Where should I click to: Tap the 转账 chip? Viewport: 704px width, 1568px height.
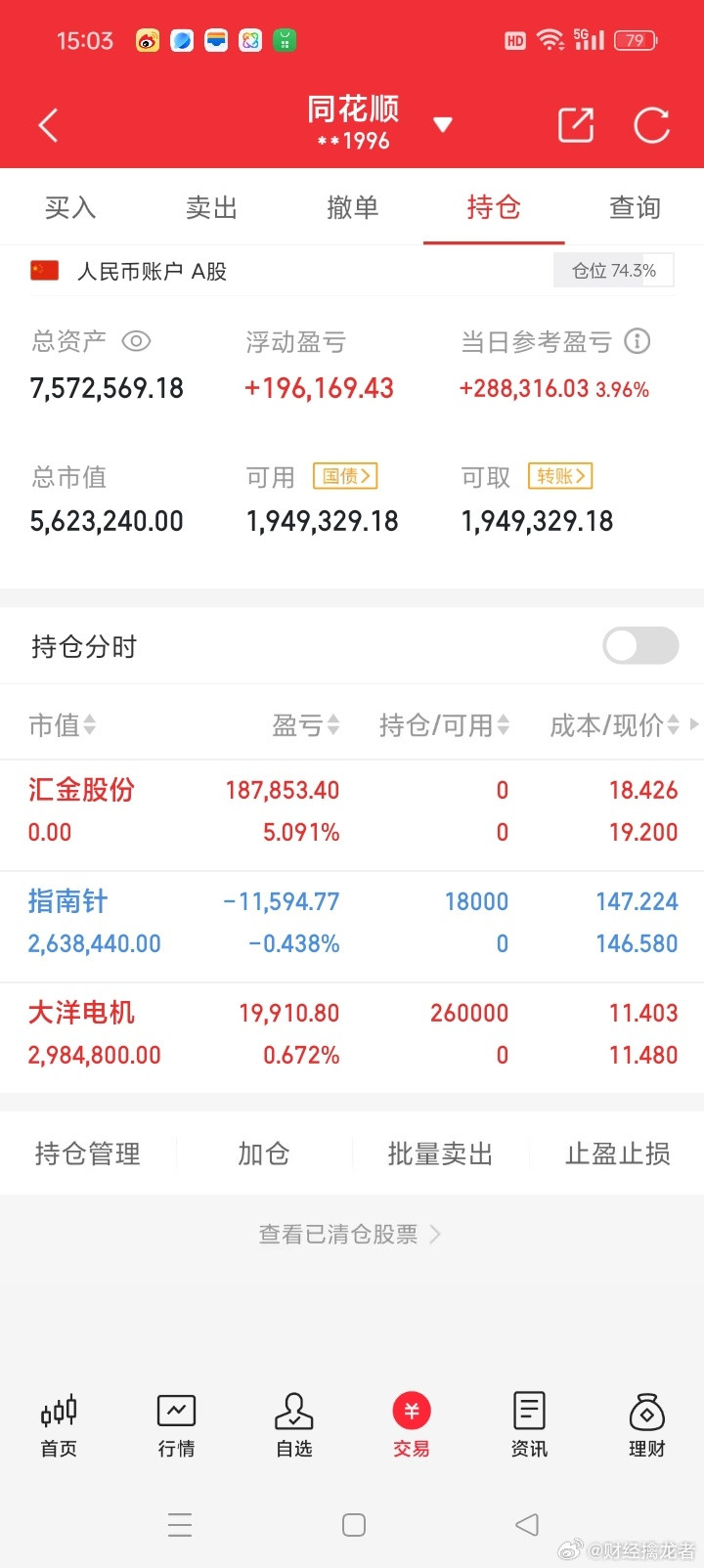click(560, 476)
